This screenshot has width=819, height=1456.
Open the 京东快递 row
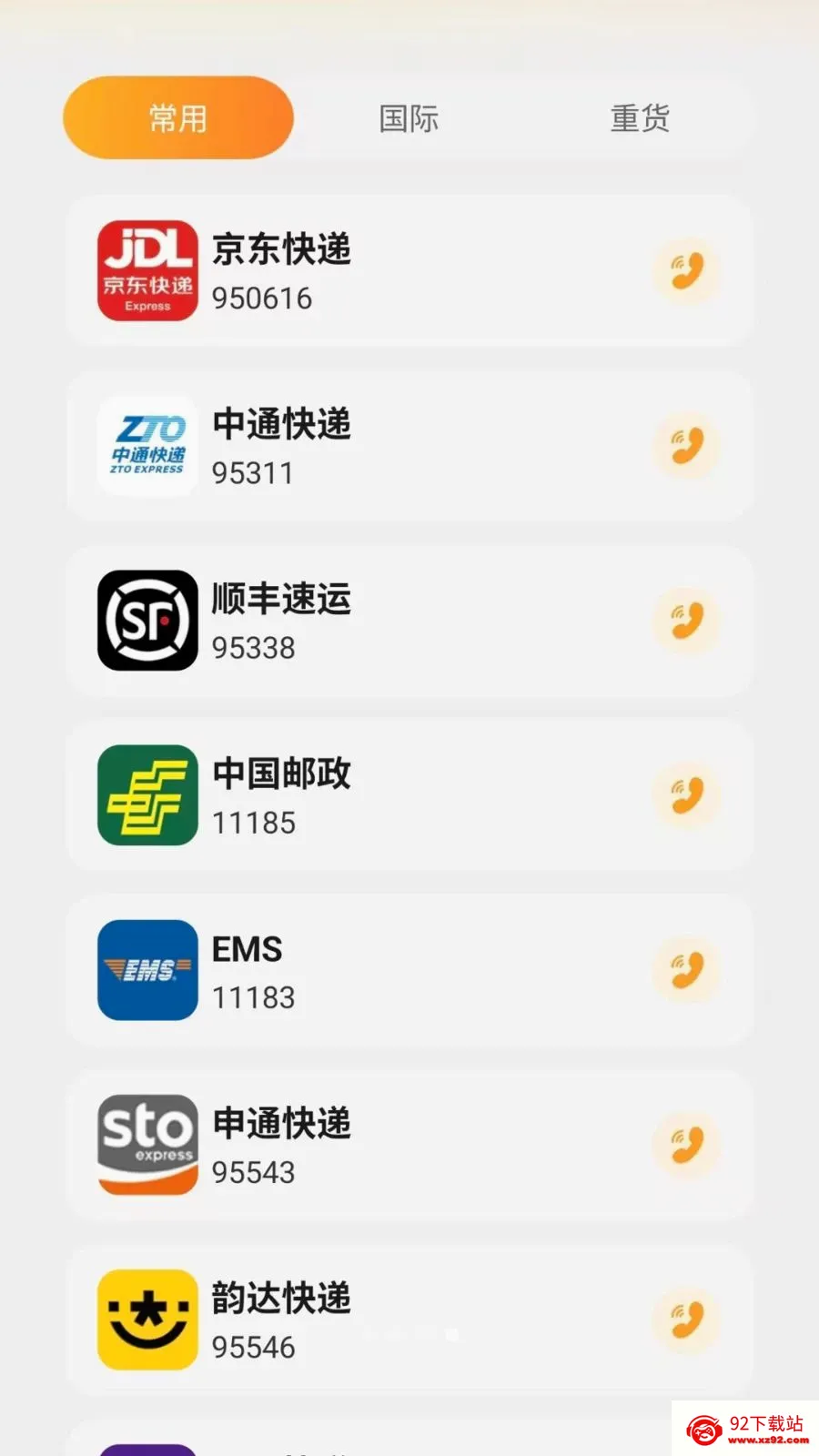coord(409,270)
